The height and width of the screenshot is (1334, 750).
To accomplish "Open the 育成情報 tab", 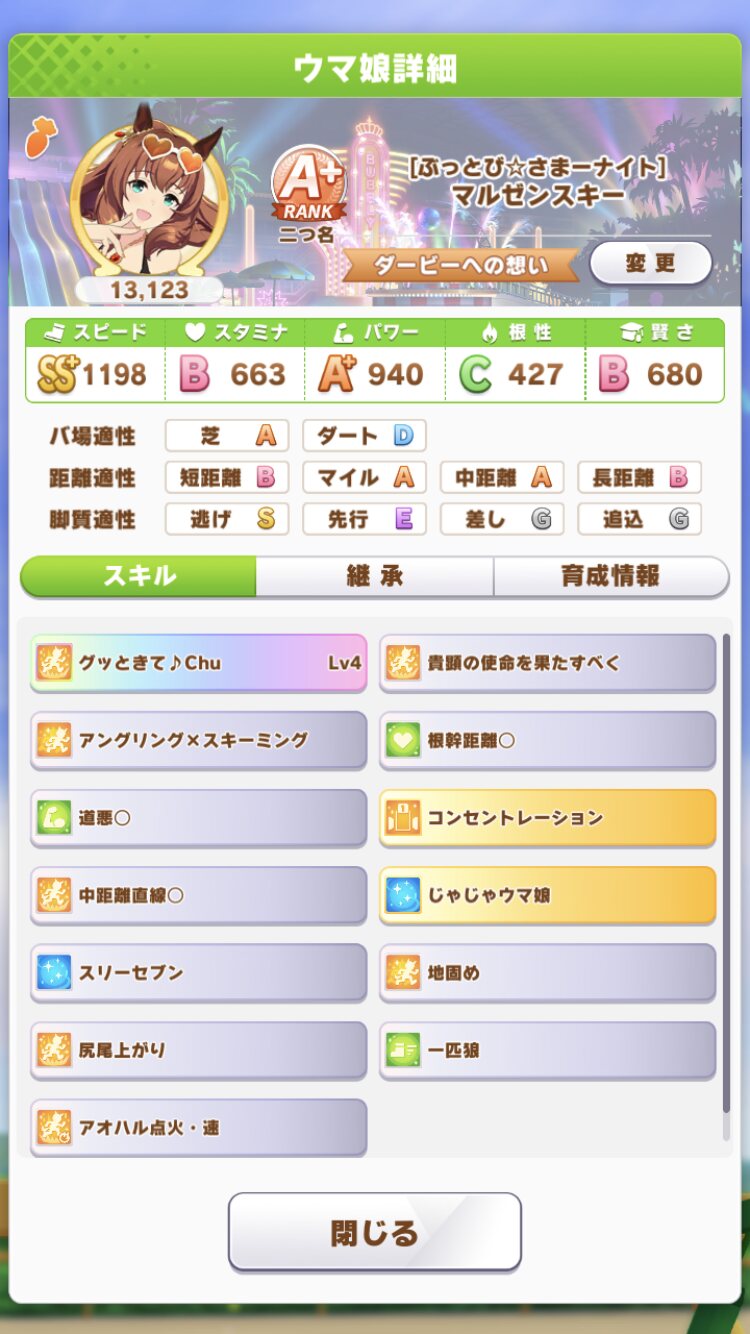I will [x=610, y=576].
